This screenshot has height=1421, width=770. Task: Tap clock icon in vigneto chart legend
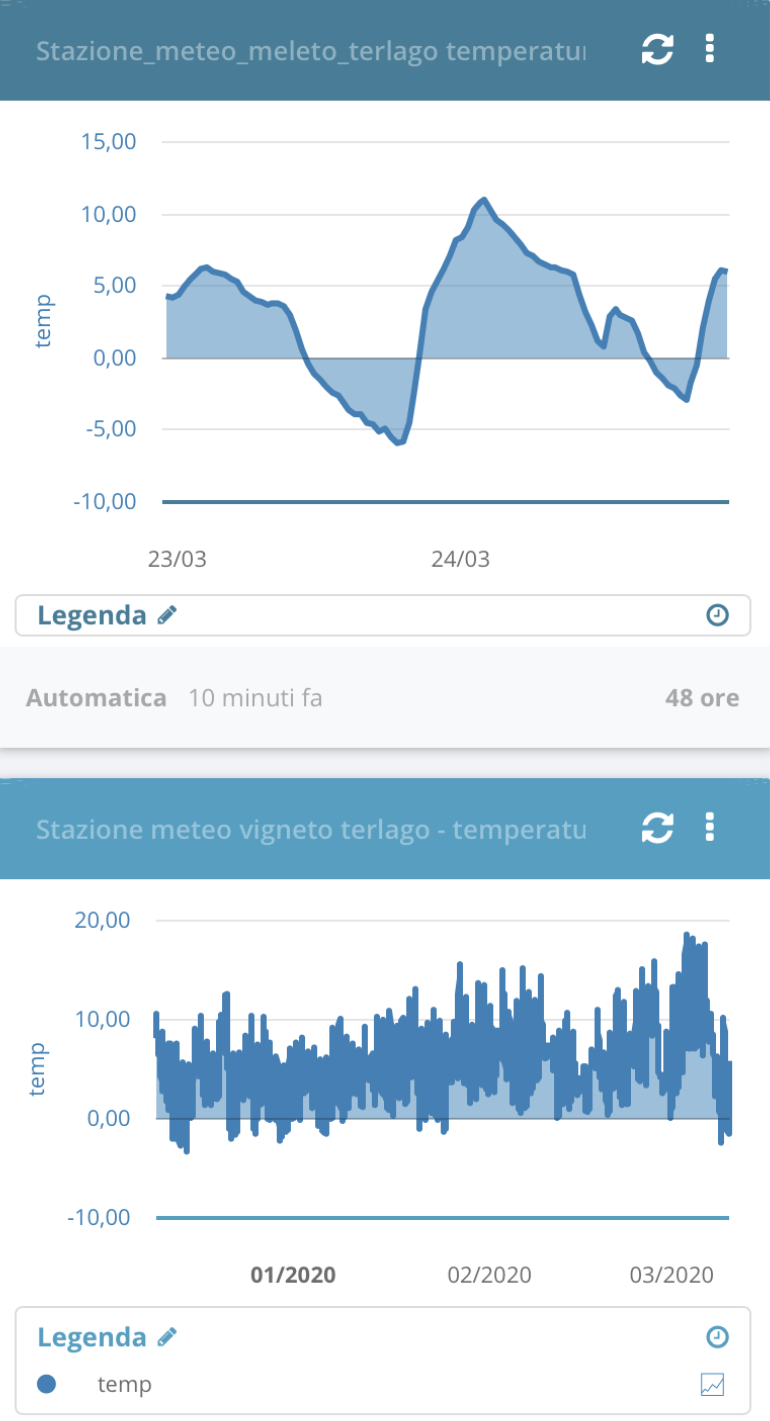717,1337
